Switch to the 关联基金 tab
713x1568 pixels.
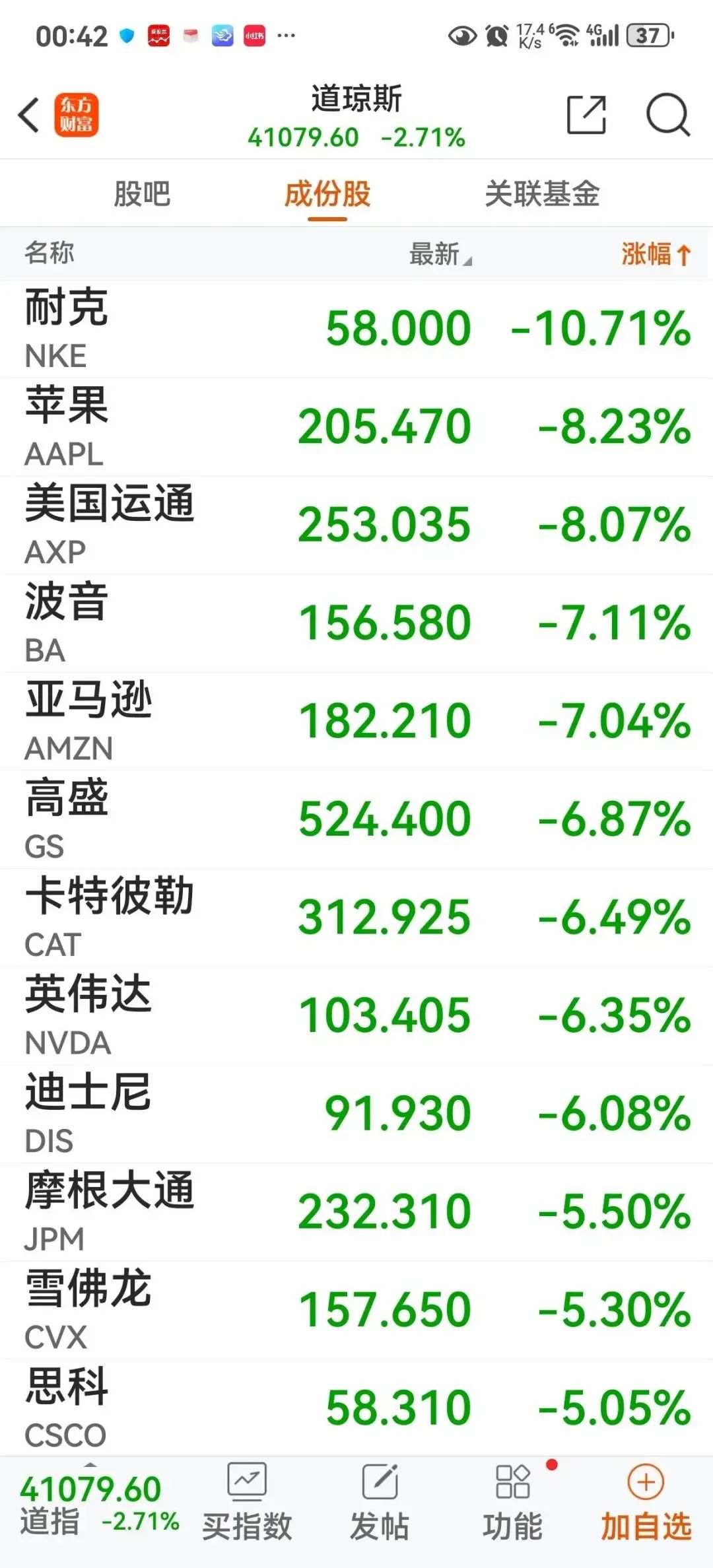point(542,194)
